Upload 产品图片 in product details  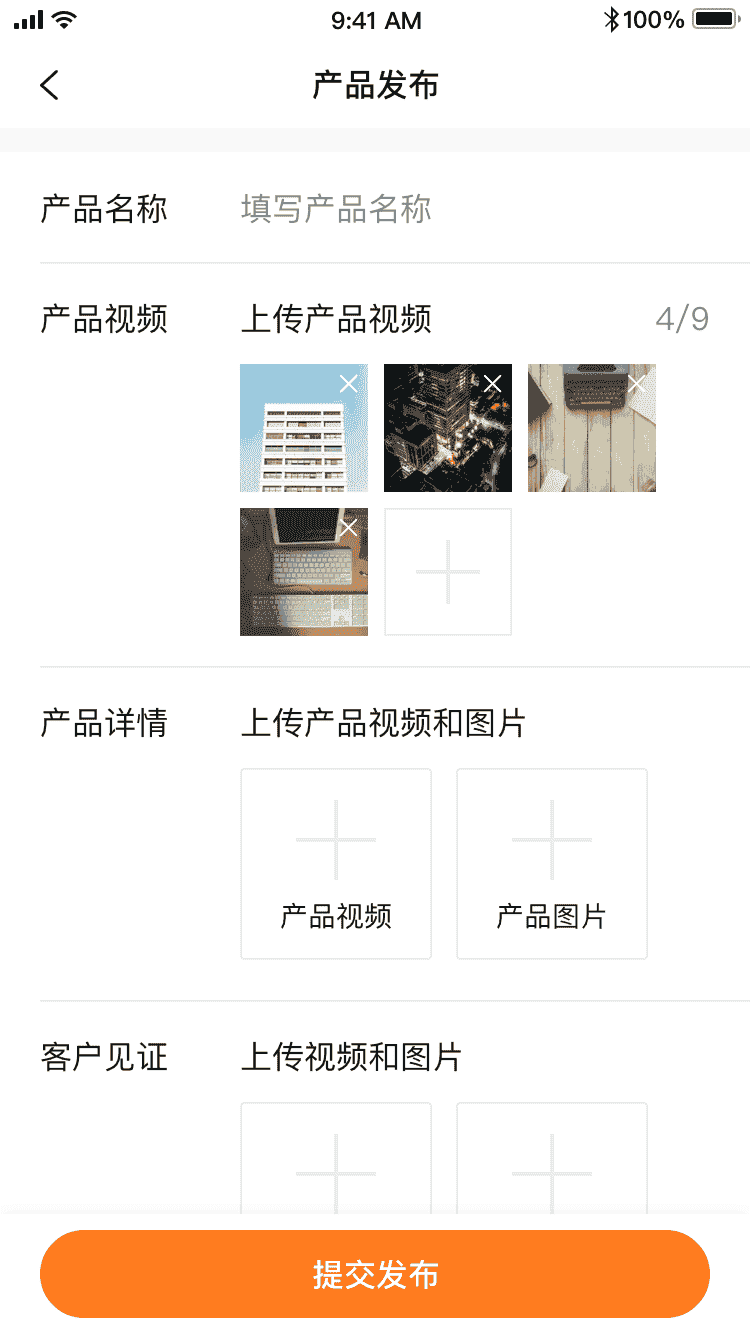552,864
